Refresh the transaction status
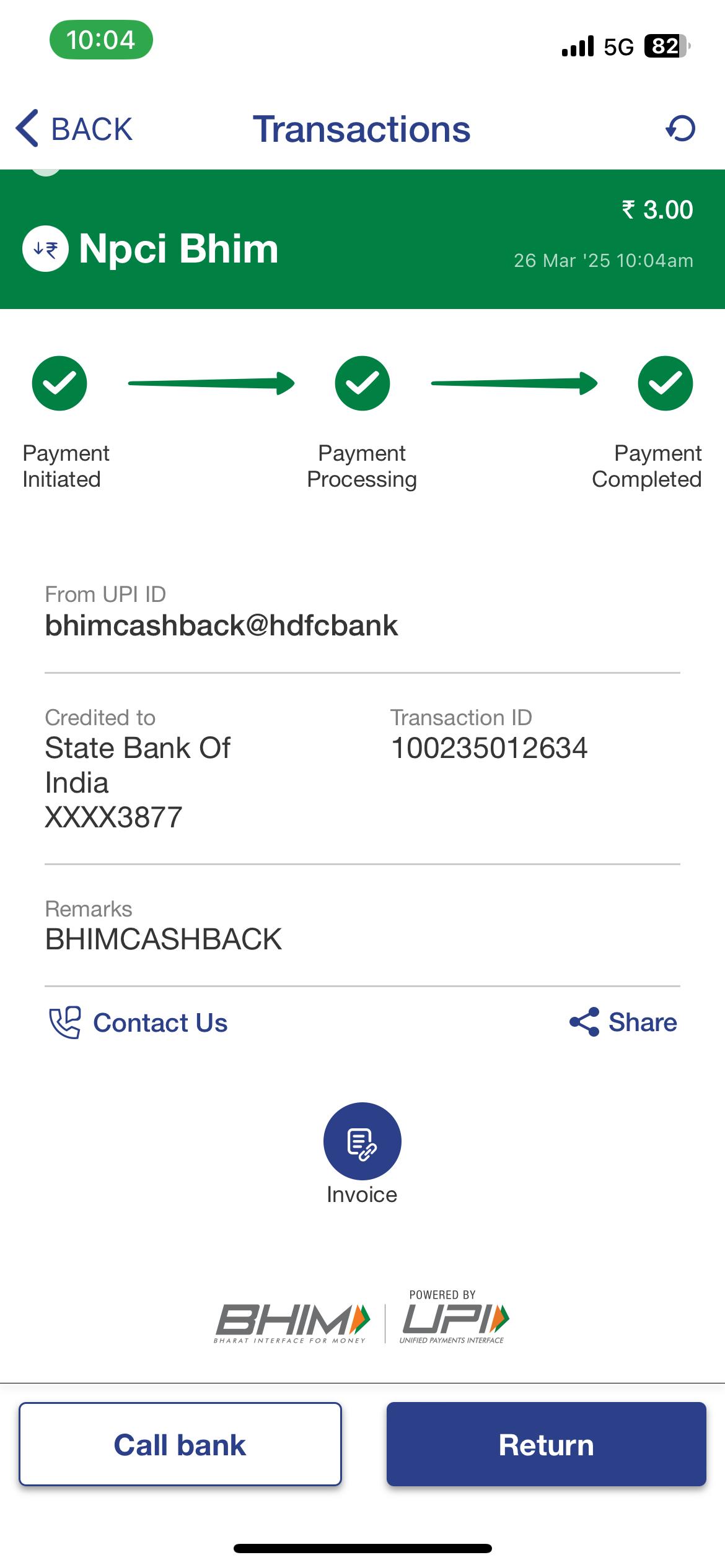Viewport: 725px width, 1568px height. pos(680,129)
